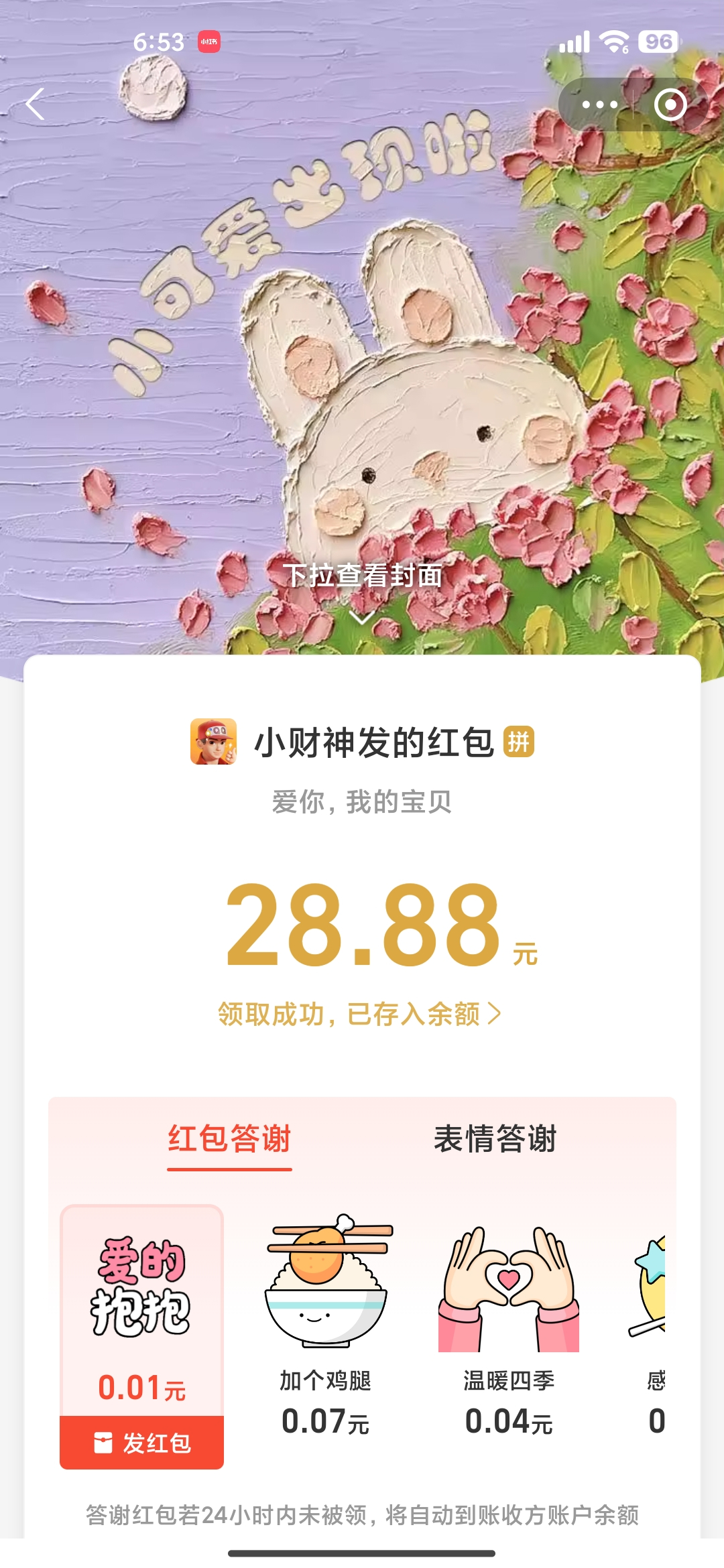
Task: Open 领取成功,已存入余额 balance link
Action: (x=360, y=1014)
